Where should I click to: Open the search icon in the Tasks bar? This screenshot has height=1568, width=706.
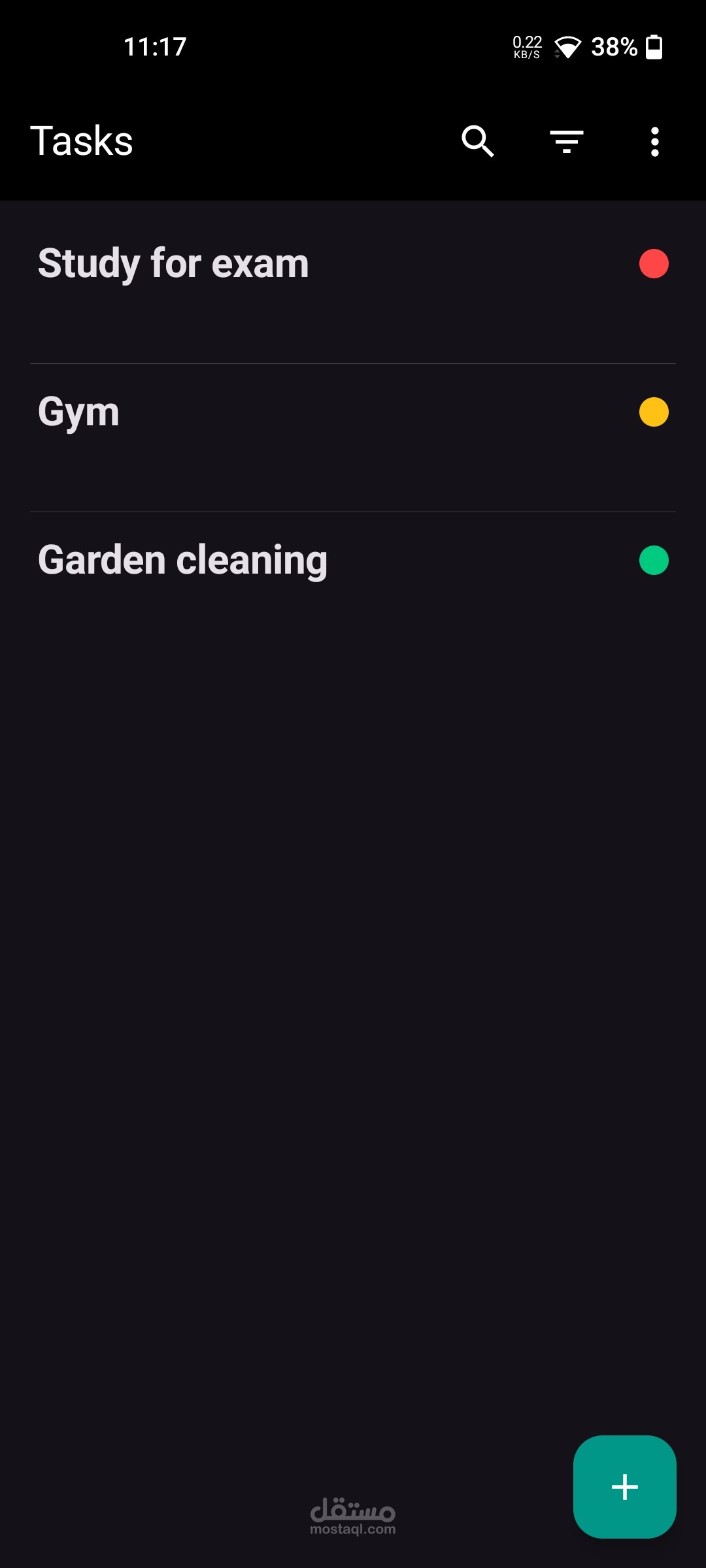(x=478, y=141)
